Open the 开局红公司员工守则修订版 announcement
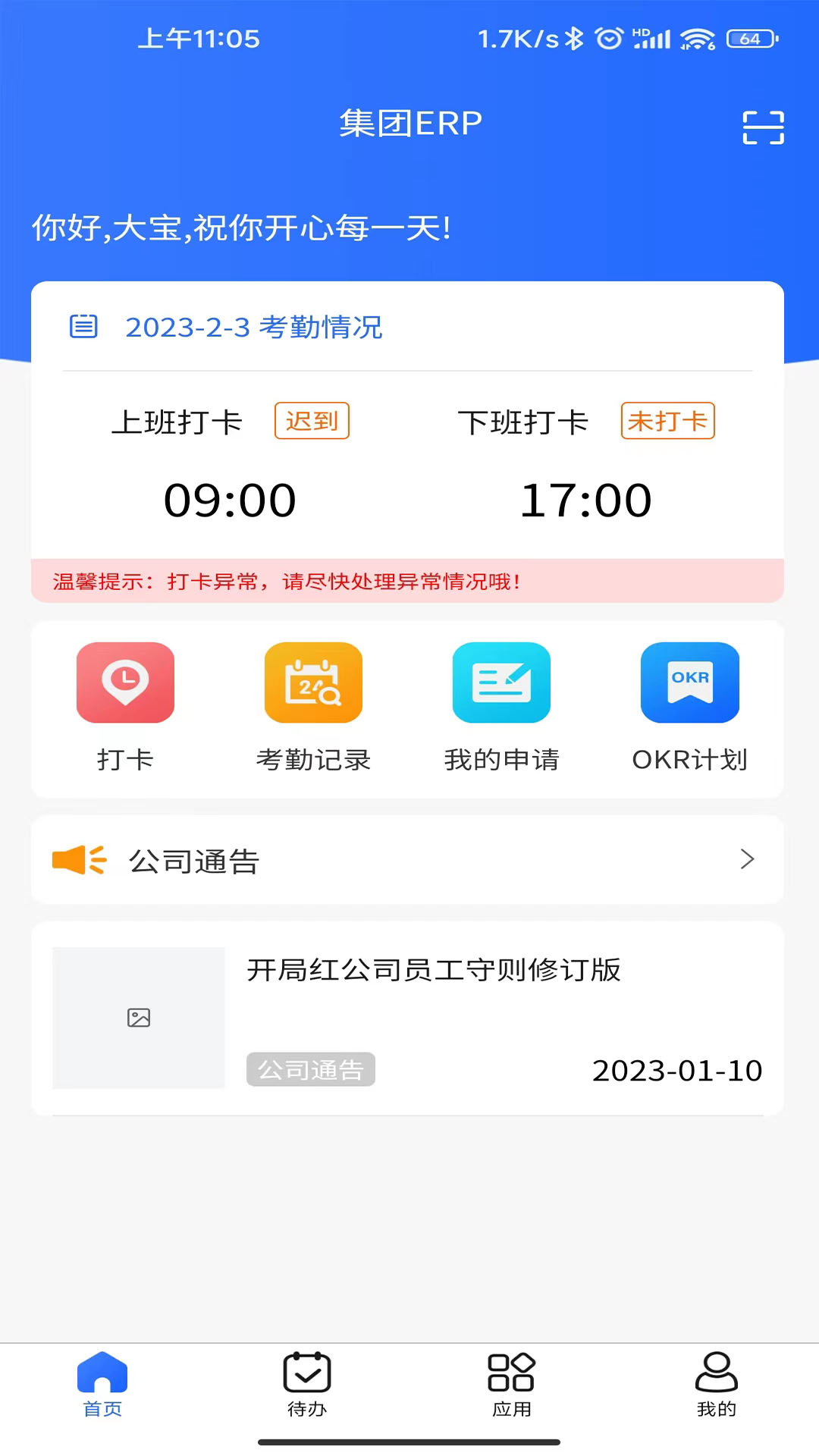 pos(432,970)
